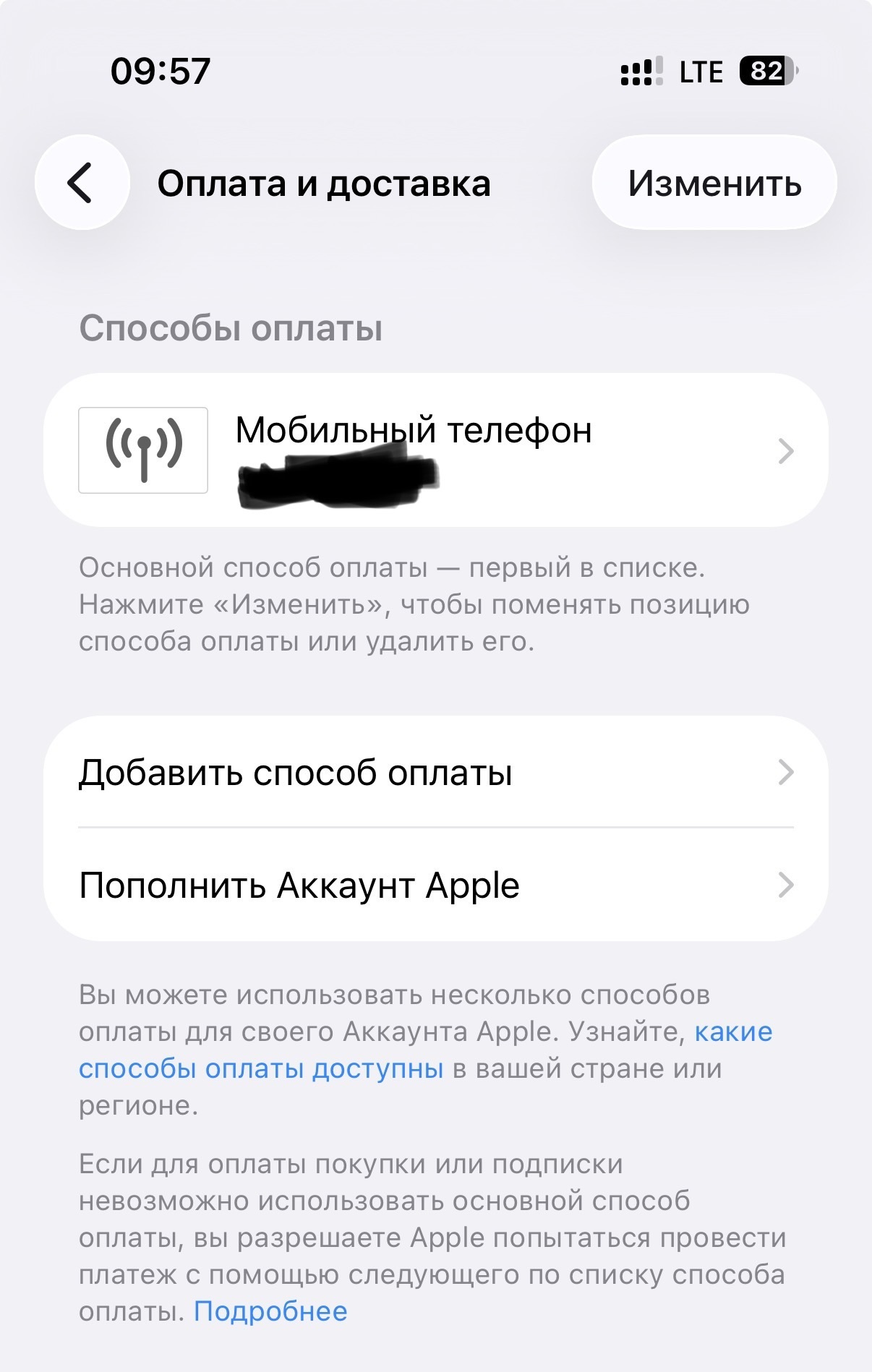872x1372 pixels.
Task: Open the Подробнее link
Action: coord(270,1311)
